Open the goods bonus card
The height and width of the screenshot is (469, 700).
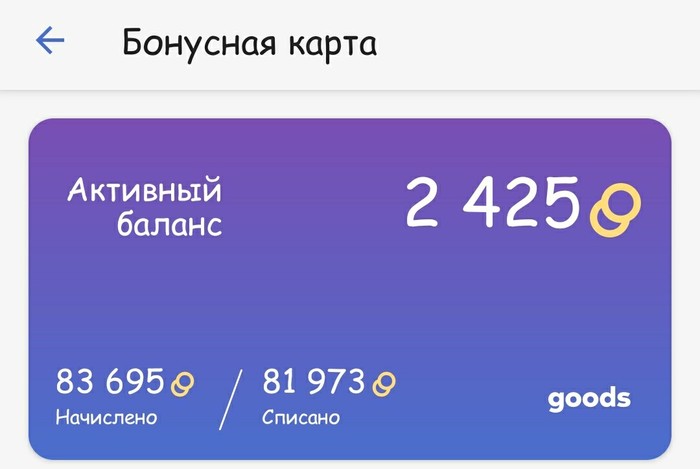tap(350, 290)
